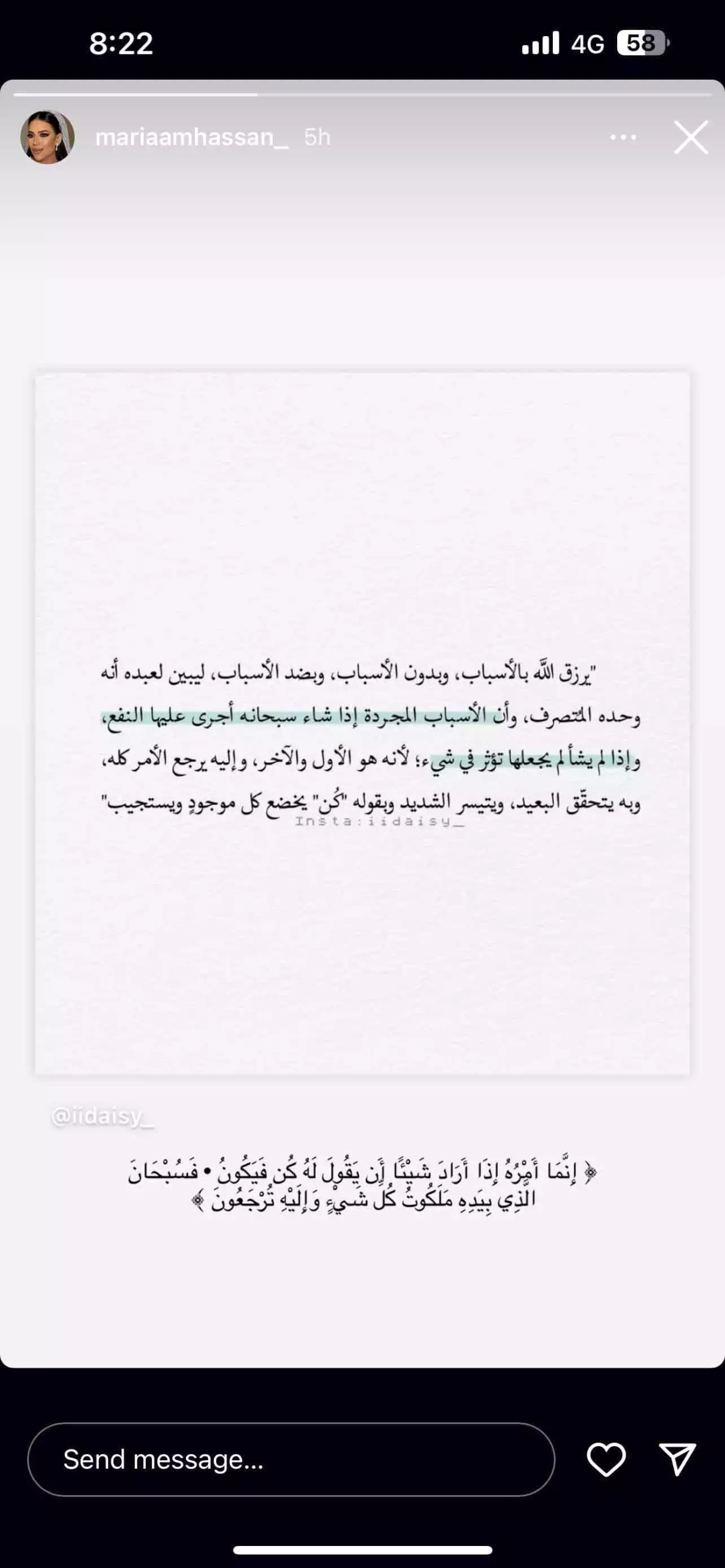Open the three-dot story options menu
Viewport: 725px width, 1568px height.
[623, 138]
